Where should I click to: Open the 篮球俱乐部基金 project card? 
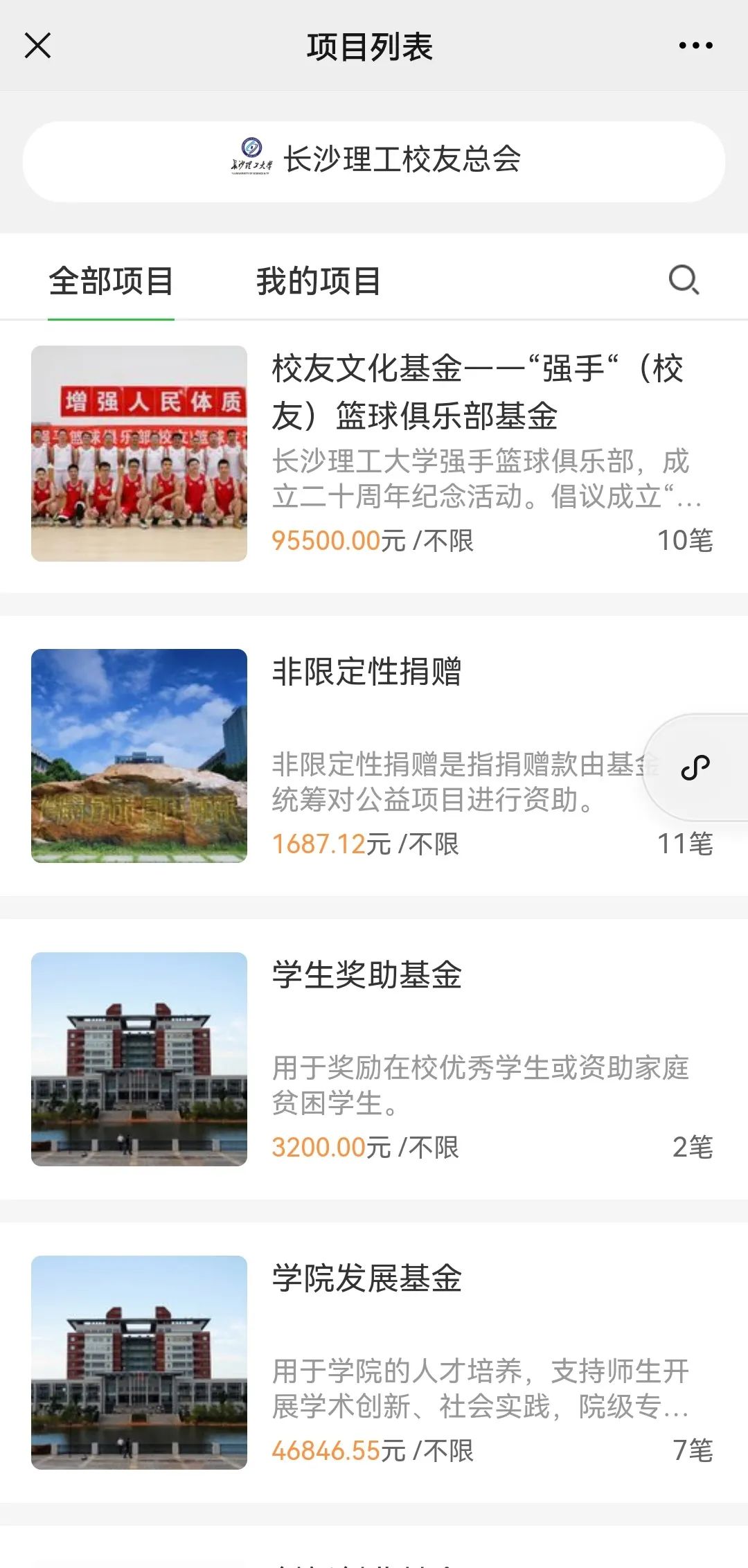pos(374,454)
